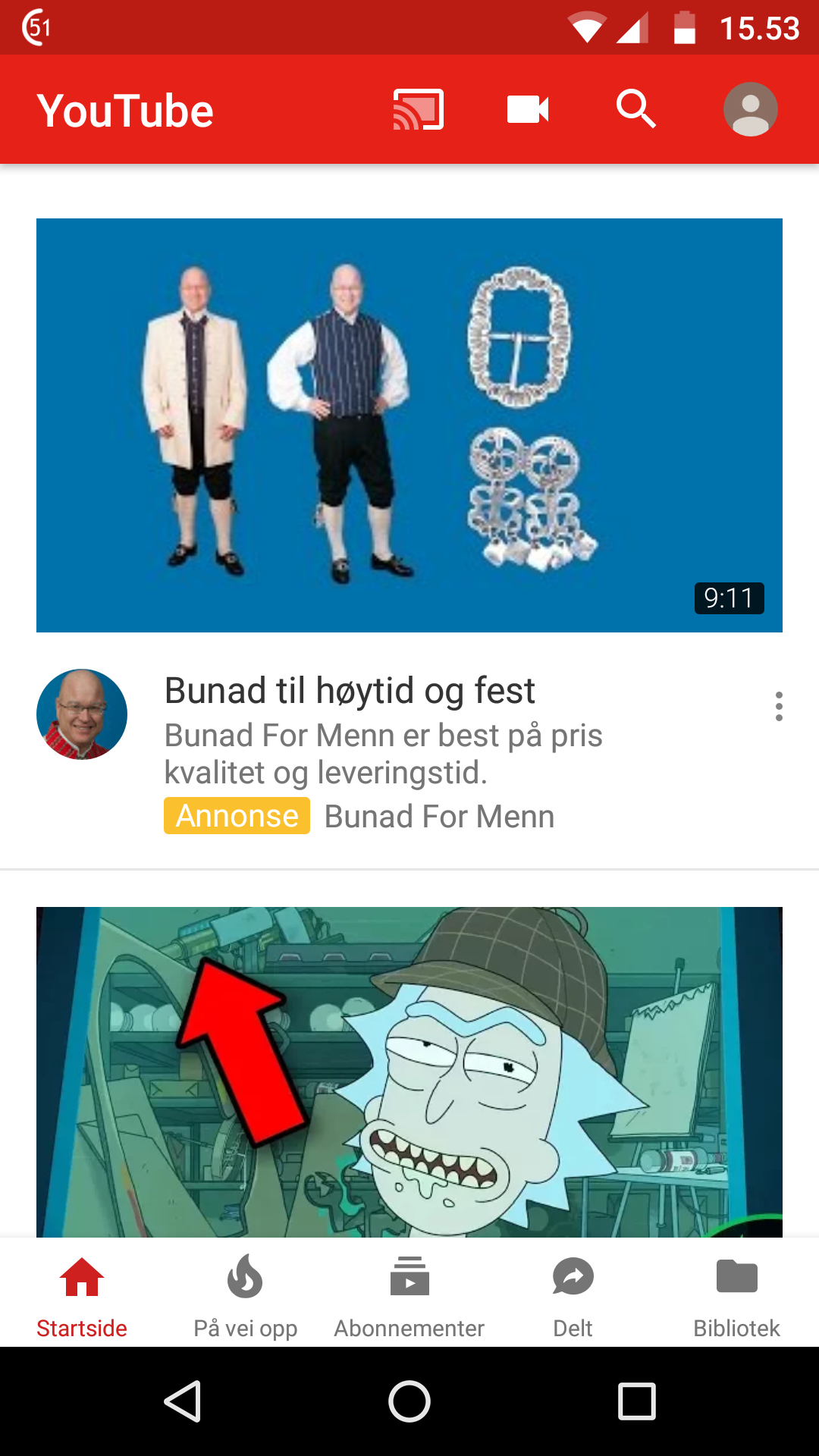819x1456 pixels.
Task: Go to the Abonnementer tab
Action: 409,1297
